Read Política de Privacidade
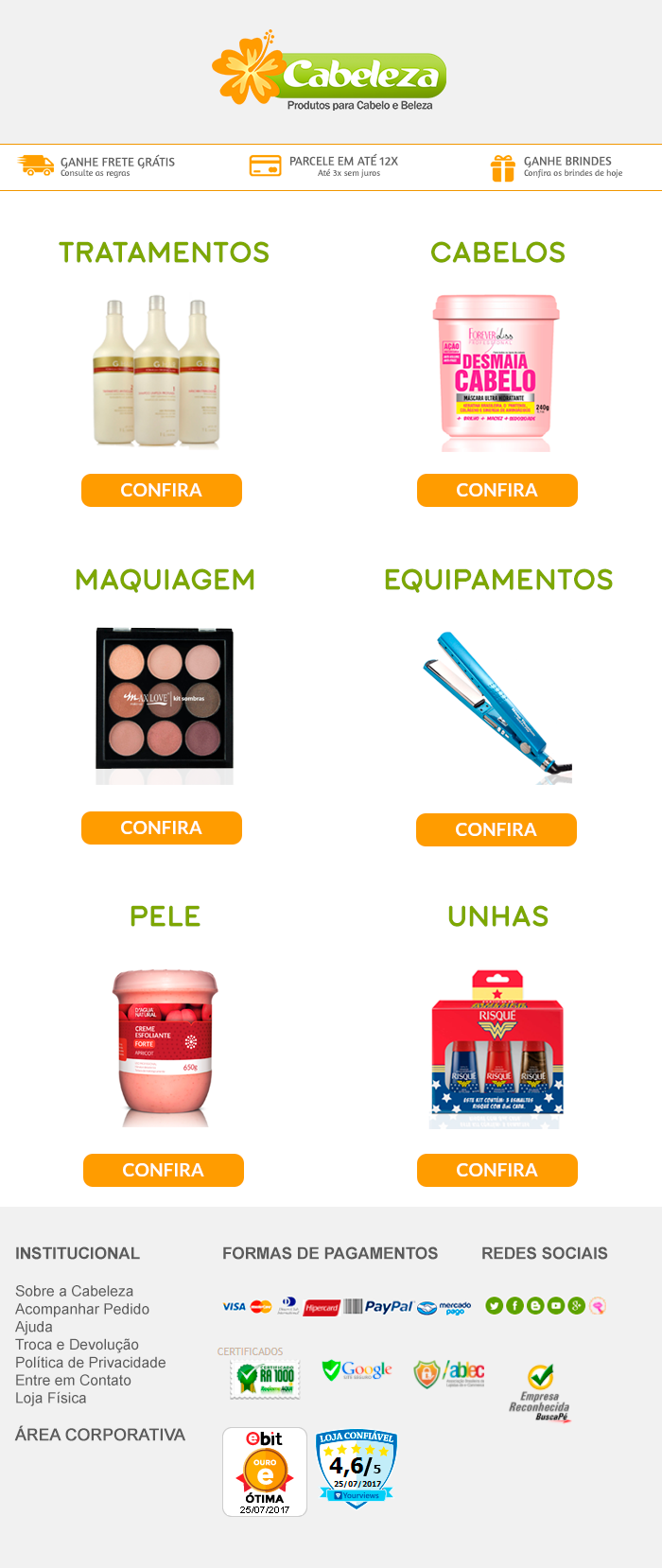This screenshot has height=1568, width=662. point(90,1363)
